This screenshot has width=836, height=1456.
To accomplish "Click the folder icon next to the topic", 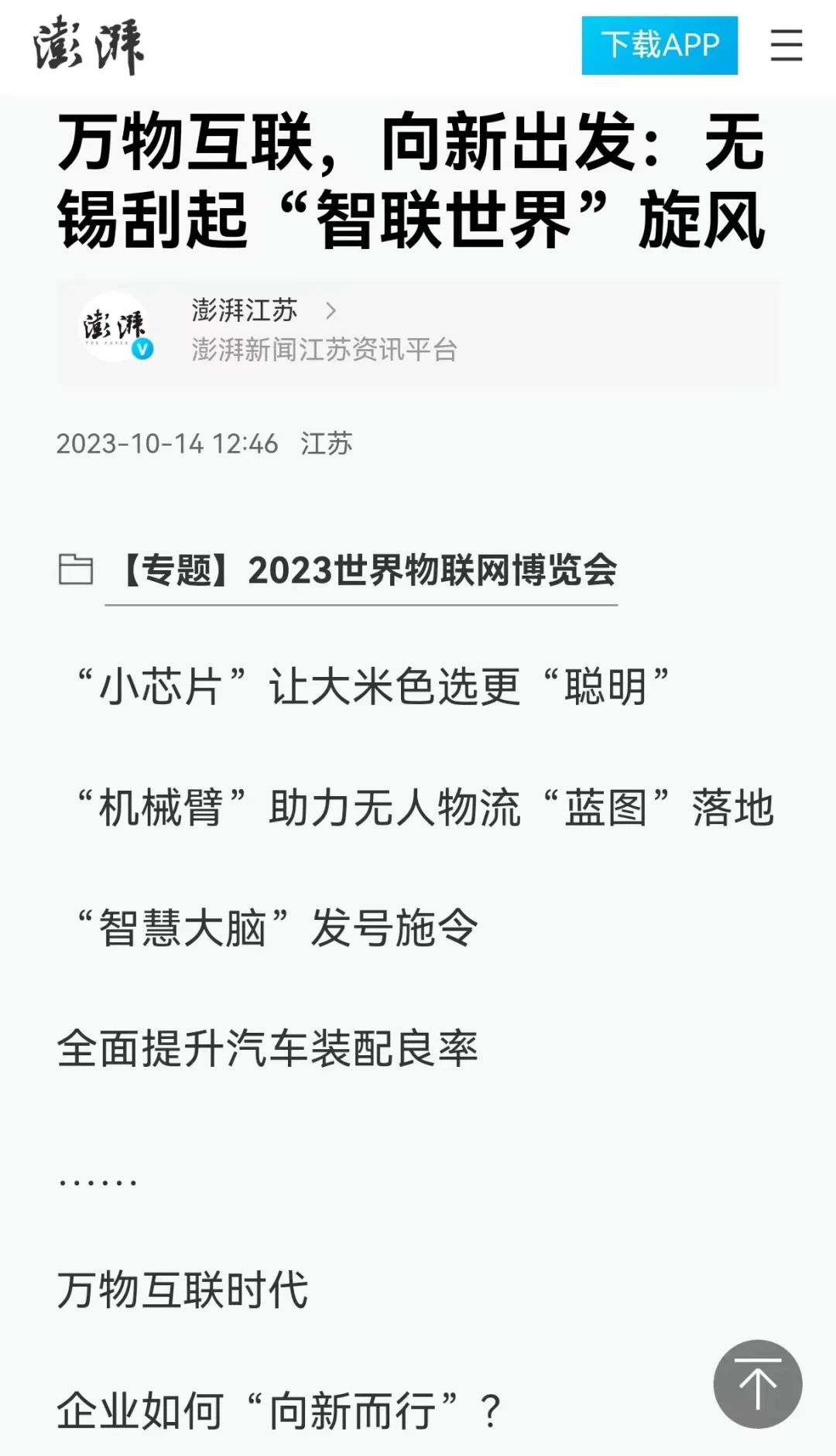I will coord(77,570).
